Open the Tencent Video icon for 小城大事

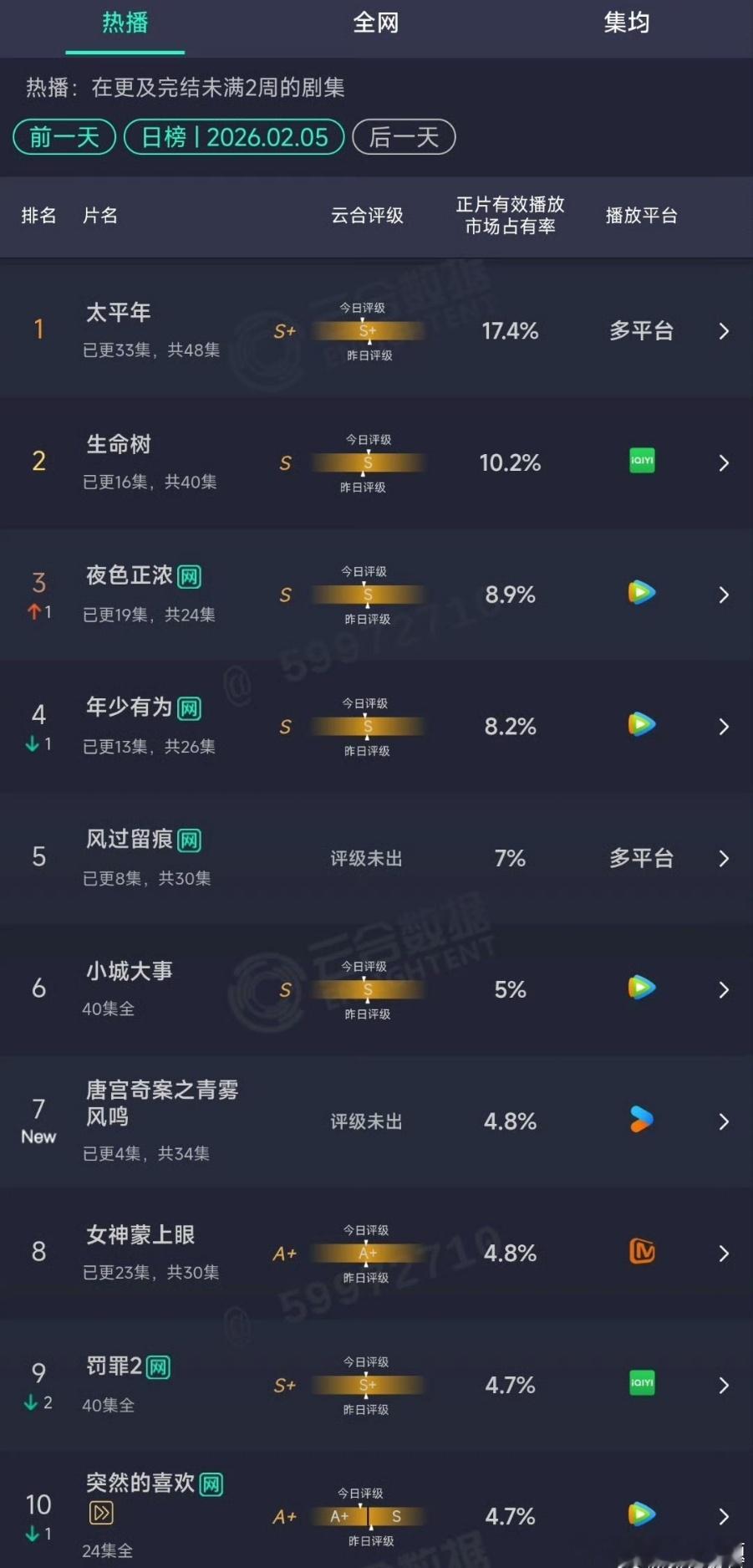[x=640, y=988]
